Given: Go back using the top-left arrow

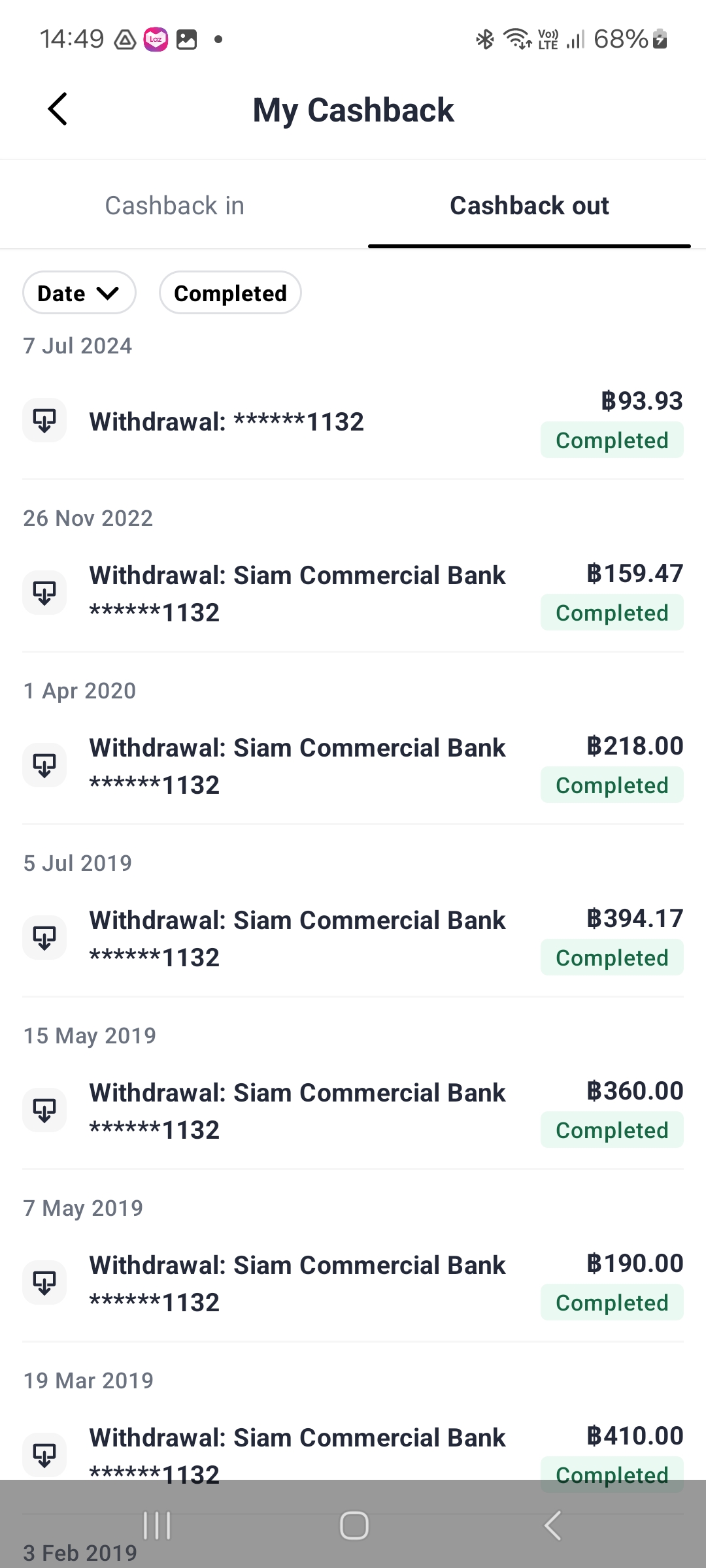Looking at the screenshot, I should pyautogui.click(x=58, y=108).
